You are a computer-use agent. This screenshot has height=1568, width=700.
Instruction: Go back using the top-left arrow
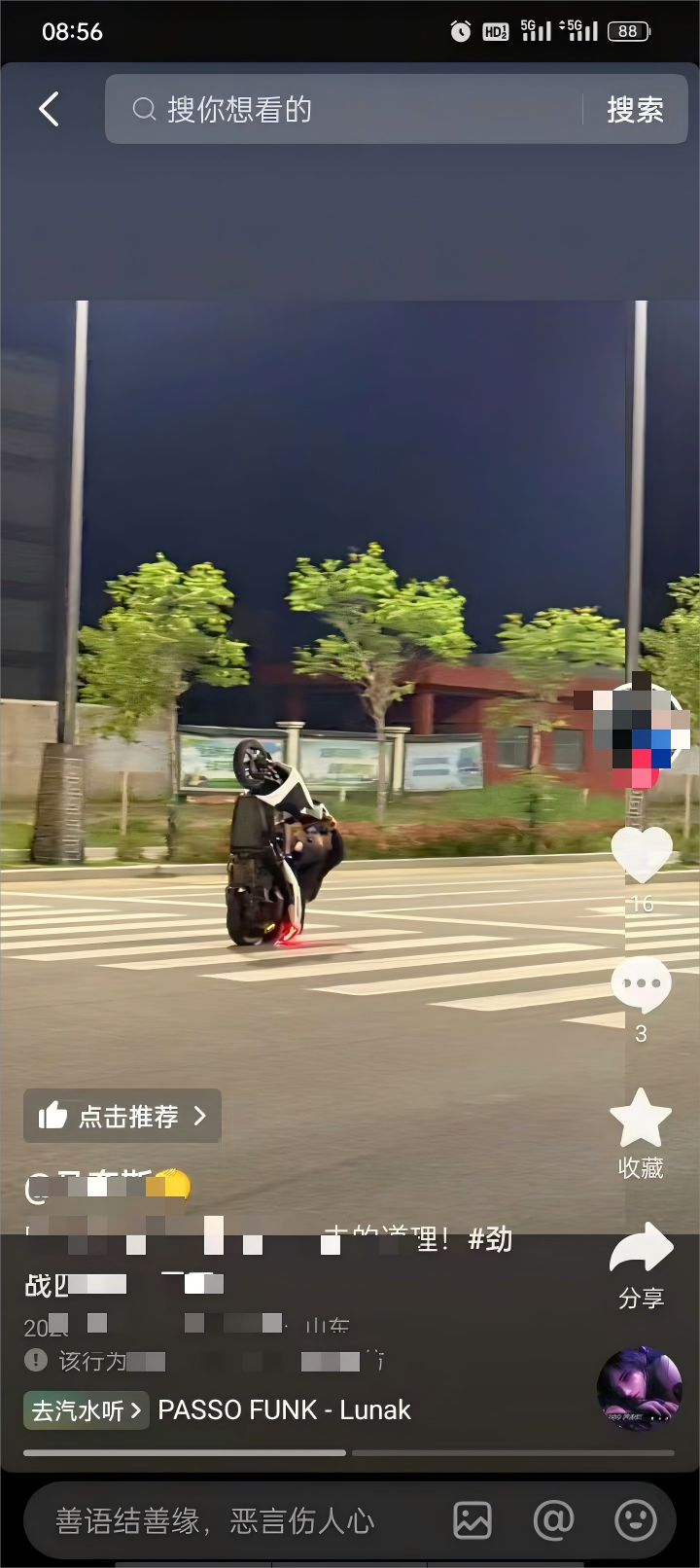coord(49,109)
